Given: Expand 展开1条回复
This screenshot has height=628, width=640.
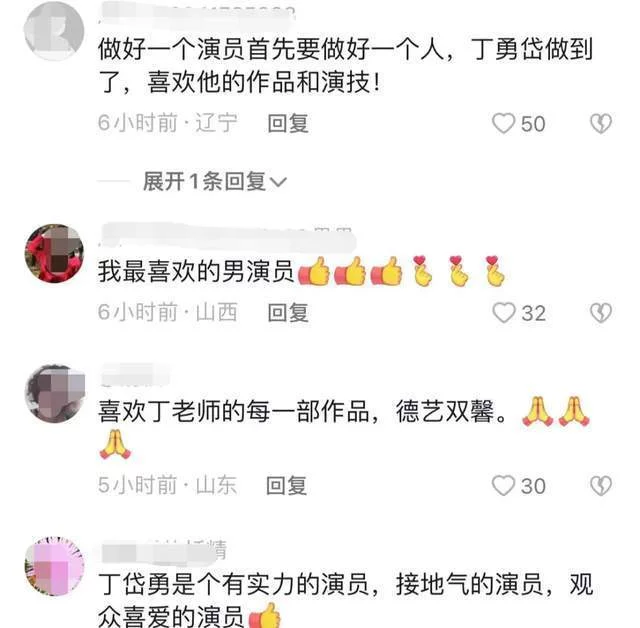Looking at the screenshot, I should point(214,181).
